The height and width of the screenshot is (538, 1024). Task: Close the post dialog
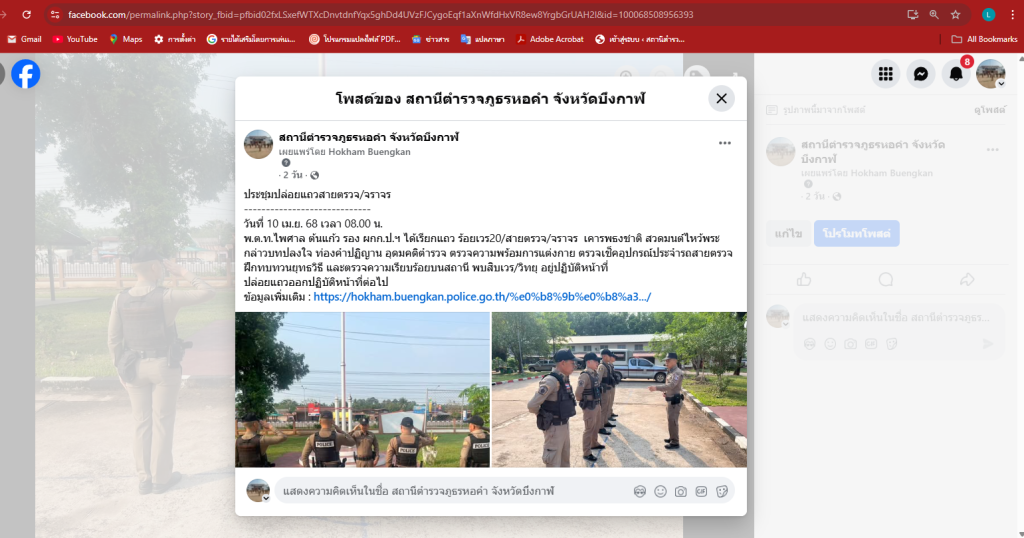coord(721,98)
